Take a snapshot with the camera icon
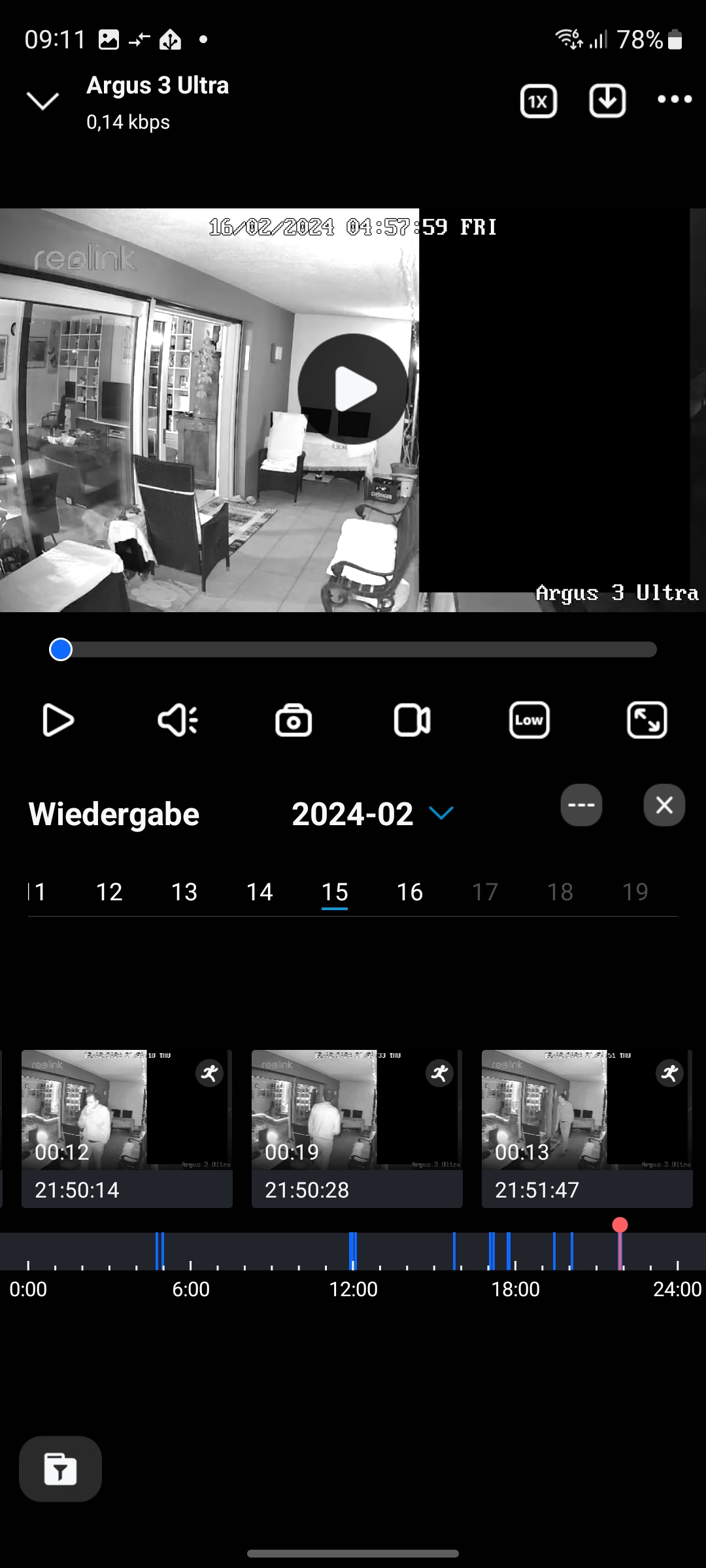Viewport: 706px width, 1568px height. [x=294, y=720]
